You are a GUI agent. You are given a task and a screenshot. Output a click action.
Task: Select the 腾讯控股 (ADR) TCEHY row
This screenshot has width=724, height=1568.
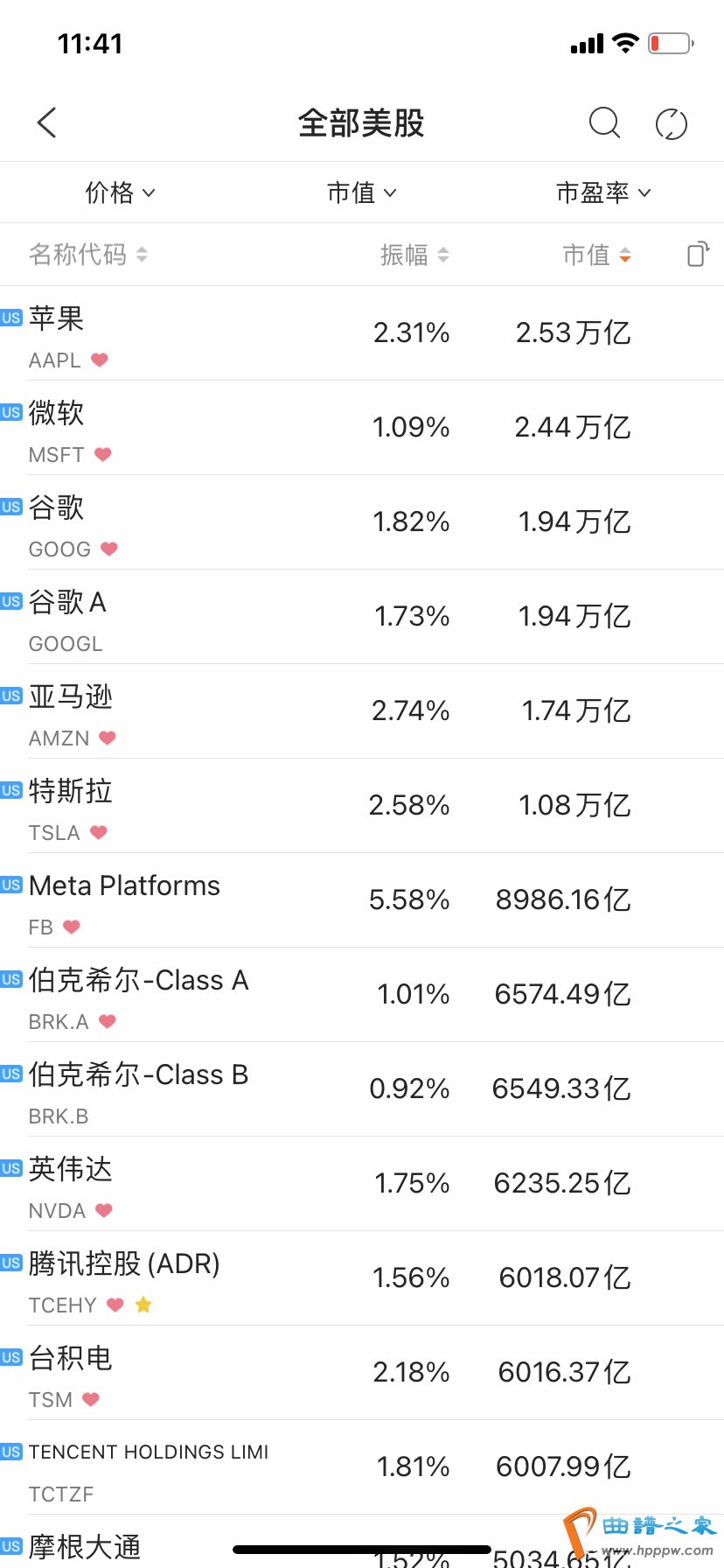point(362,1278)
